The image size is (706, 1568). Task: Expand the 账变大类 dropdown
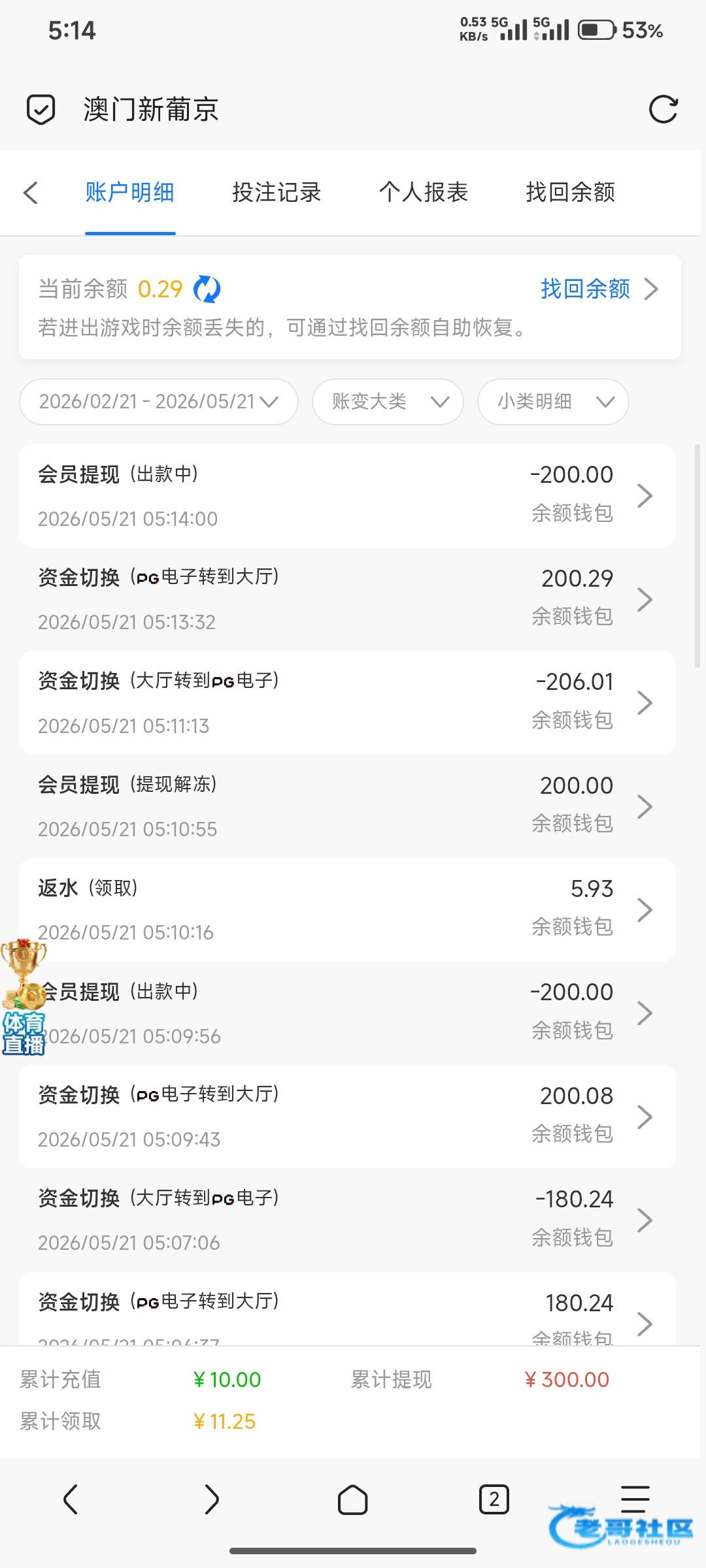click(388, 401)
